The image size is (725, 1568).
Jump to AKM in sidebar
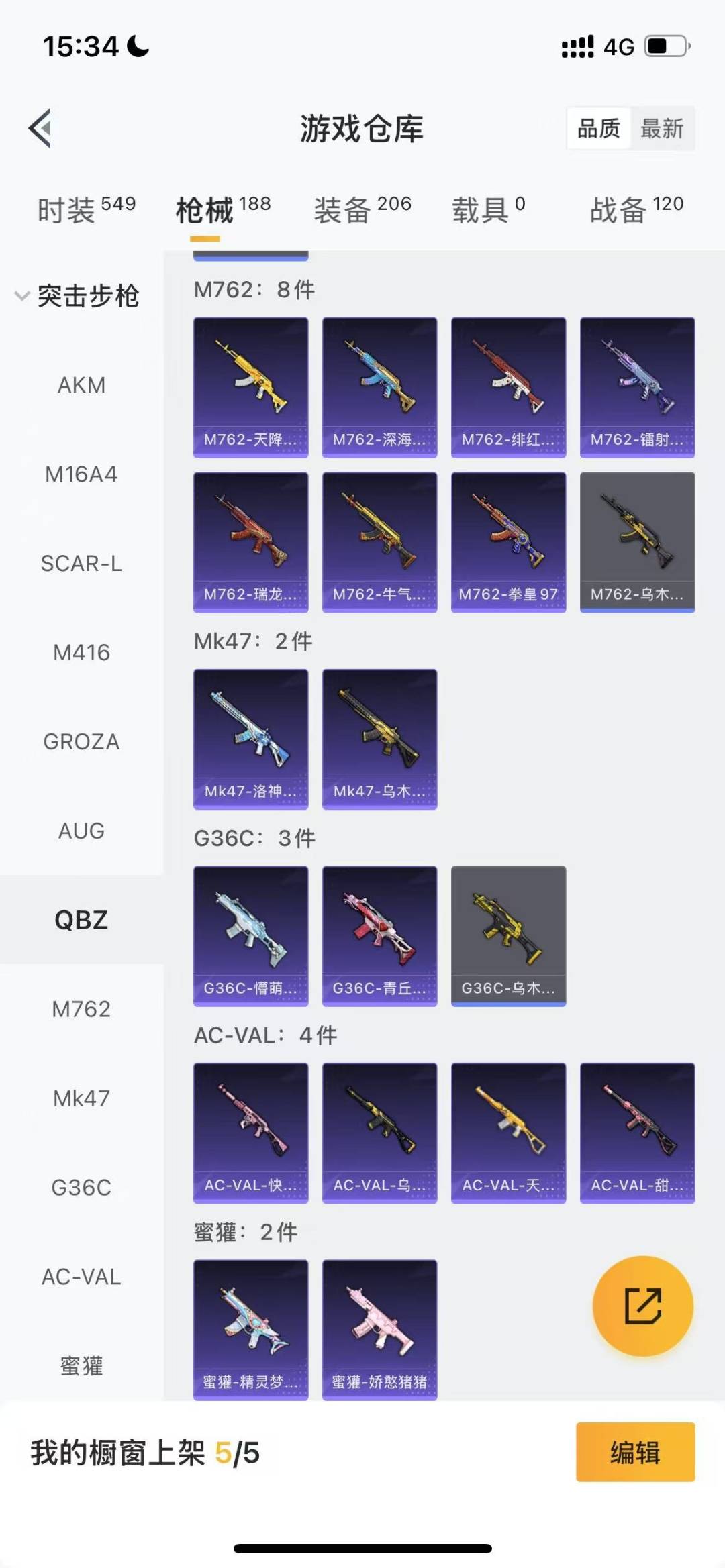click(81, 385)
